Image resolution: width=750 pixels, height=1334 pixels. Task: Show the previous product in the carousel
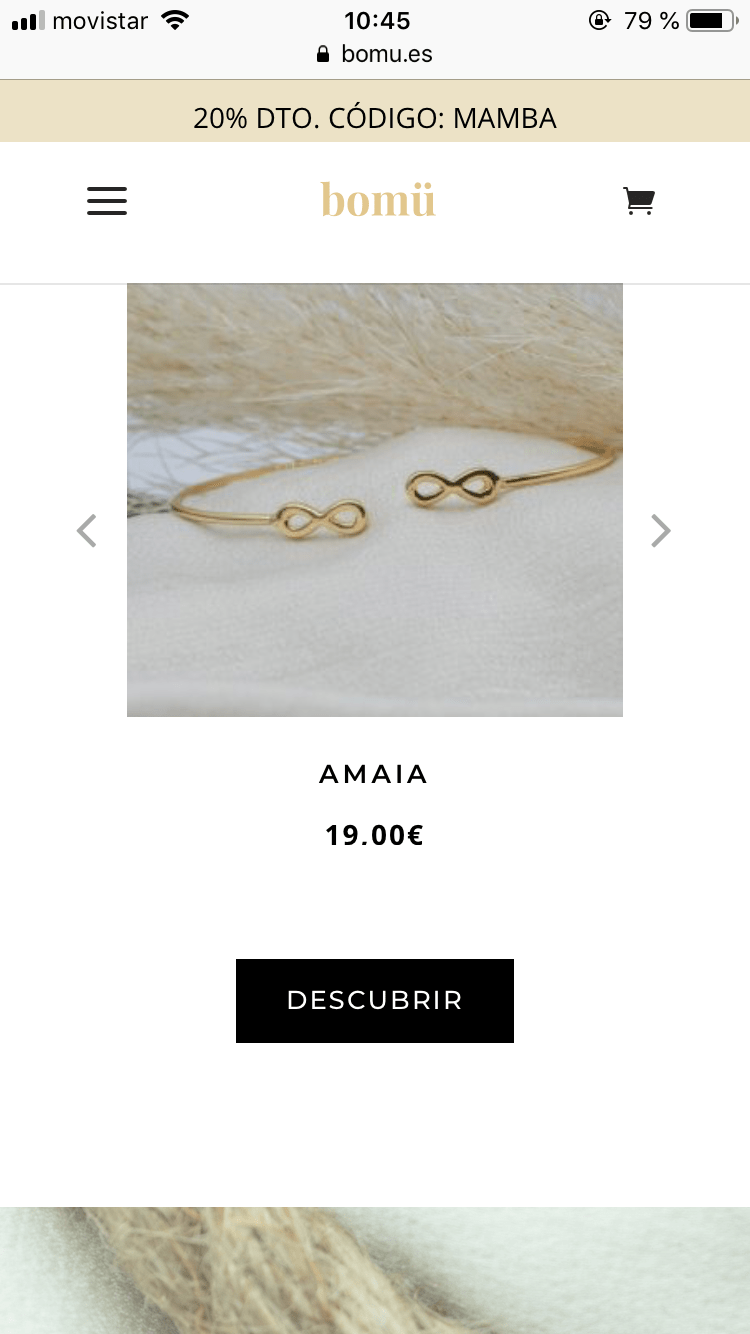click(x=87, y=531)
